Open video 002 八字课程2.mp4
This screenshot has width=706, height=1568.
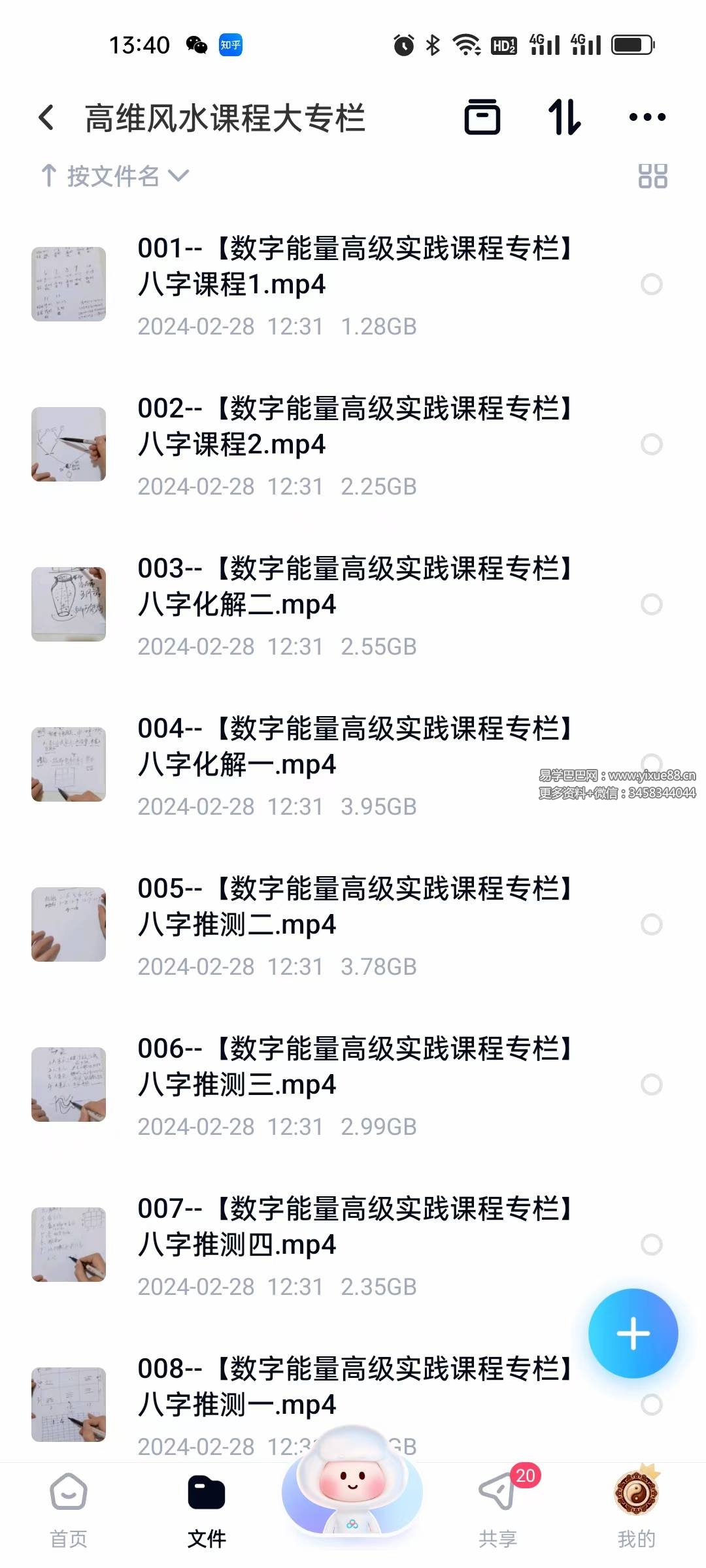coord(353,427)
